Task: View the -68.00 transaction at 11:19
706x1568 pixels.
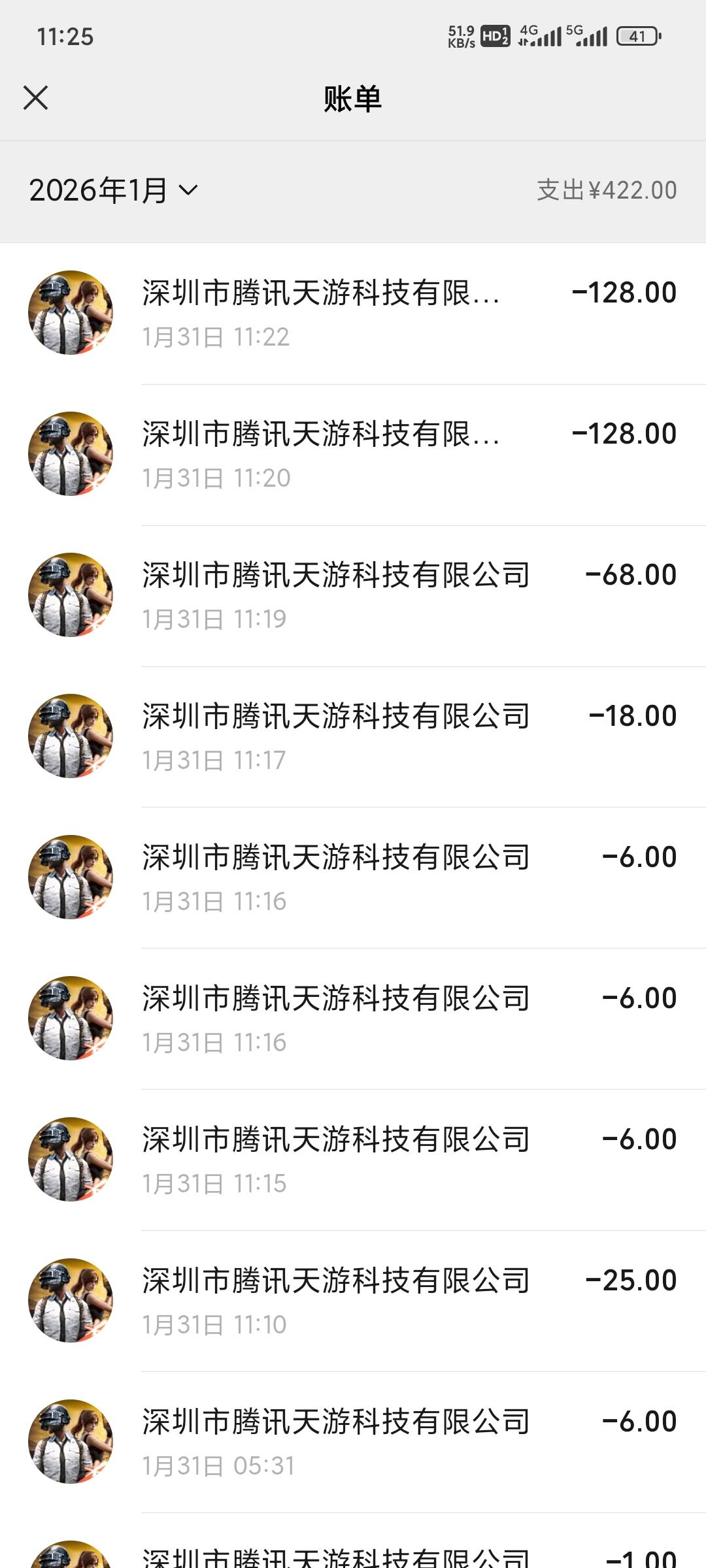Action: pos(353,596)
